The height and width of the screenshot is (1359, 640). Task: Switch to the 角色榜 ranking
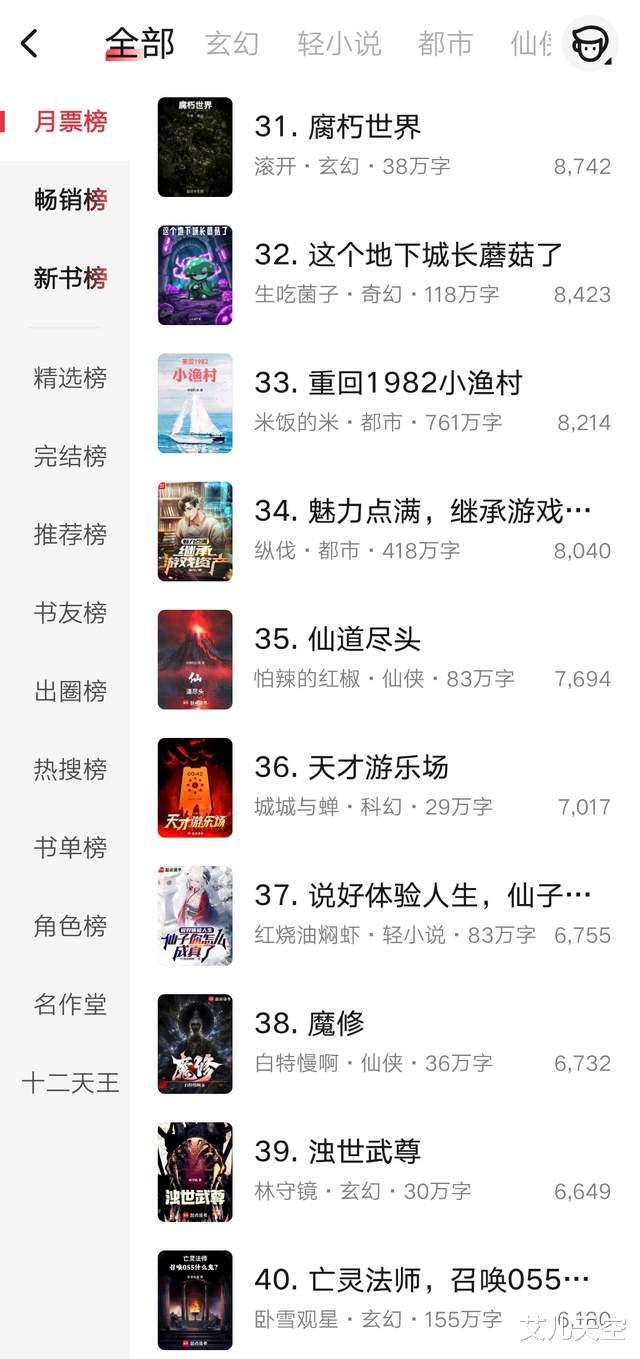pos(70,926)
